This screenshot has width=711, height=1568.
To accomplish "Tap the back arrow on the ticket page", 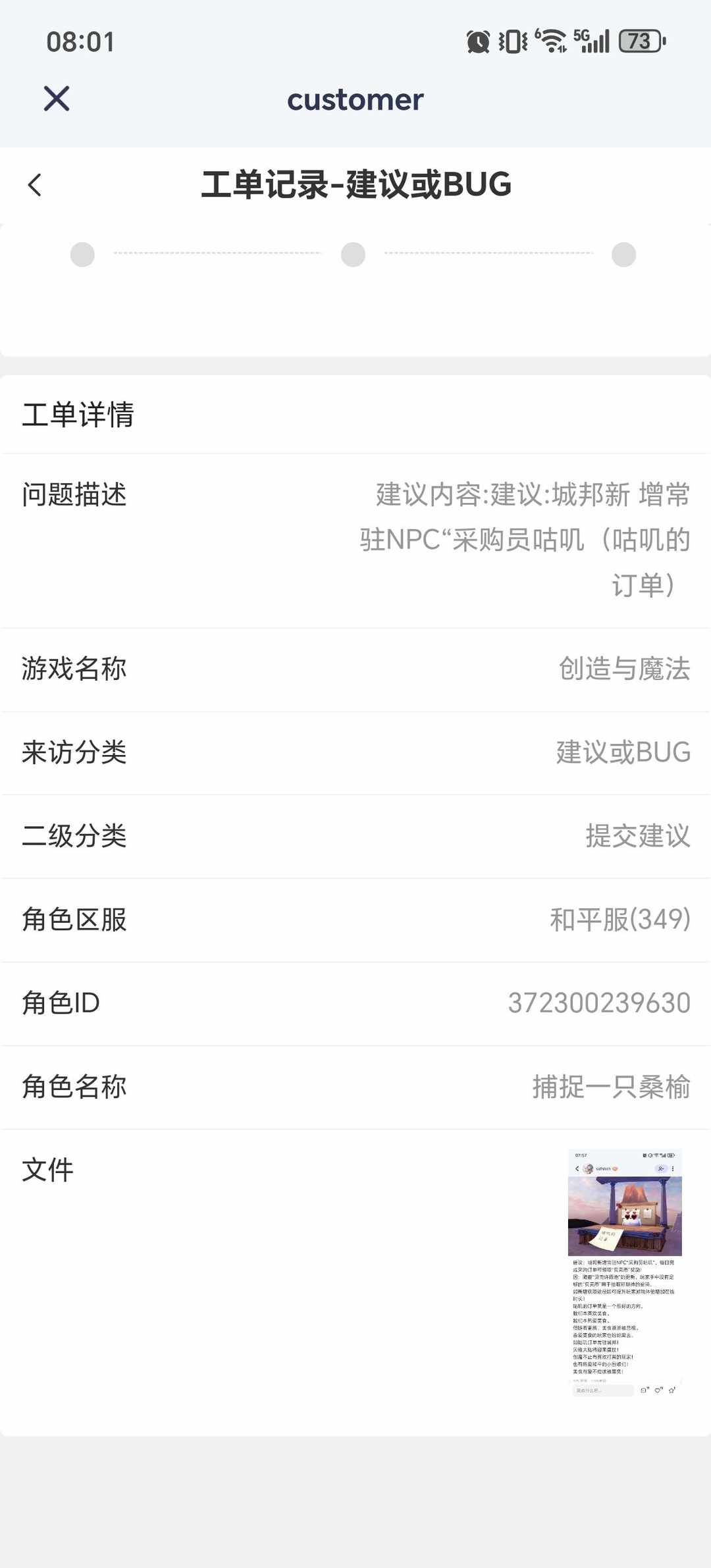I will 35,185.
